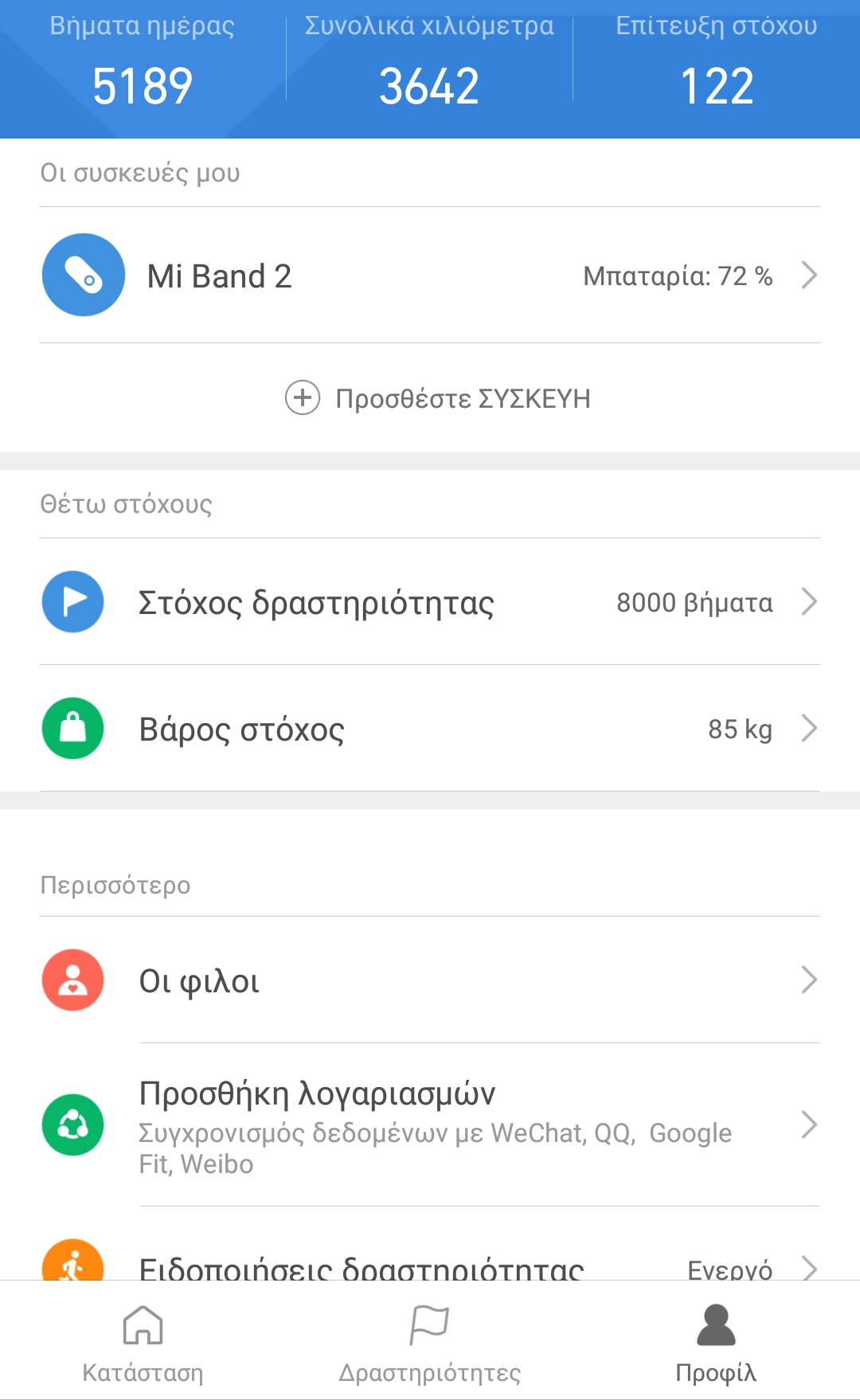
Task: Open Στόχος δραστηριότητας goal setting
Action: tap(430, 602)
